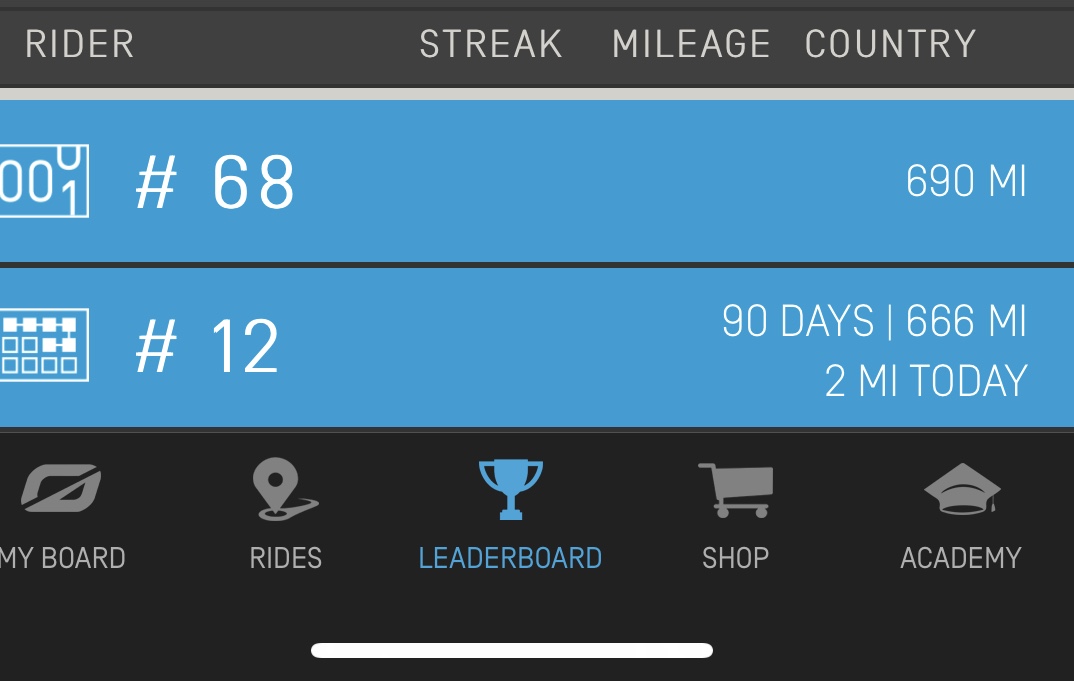The height and width of the screenshot is (681, 1074).
Task: Select the Leaderboard tab
Action: pos(510,515)
